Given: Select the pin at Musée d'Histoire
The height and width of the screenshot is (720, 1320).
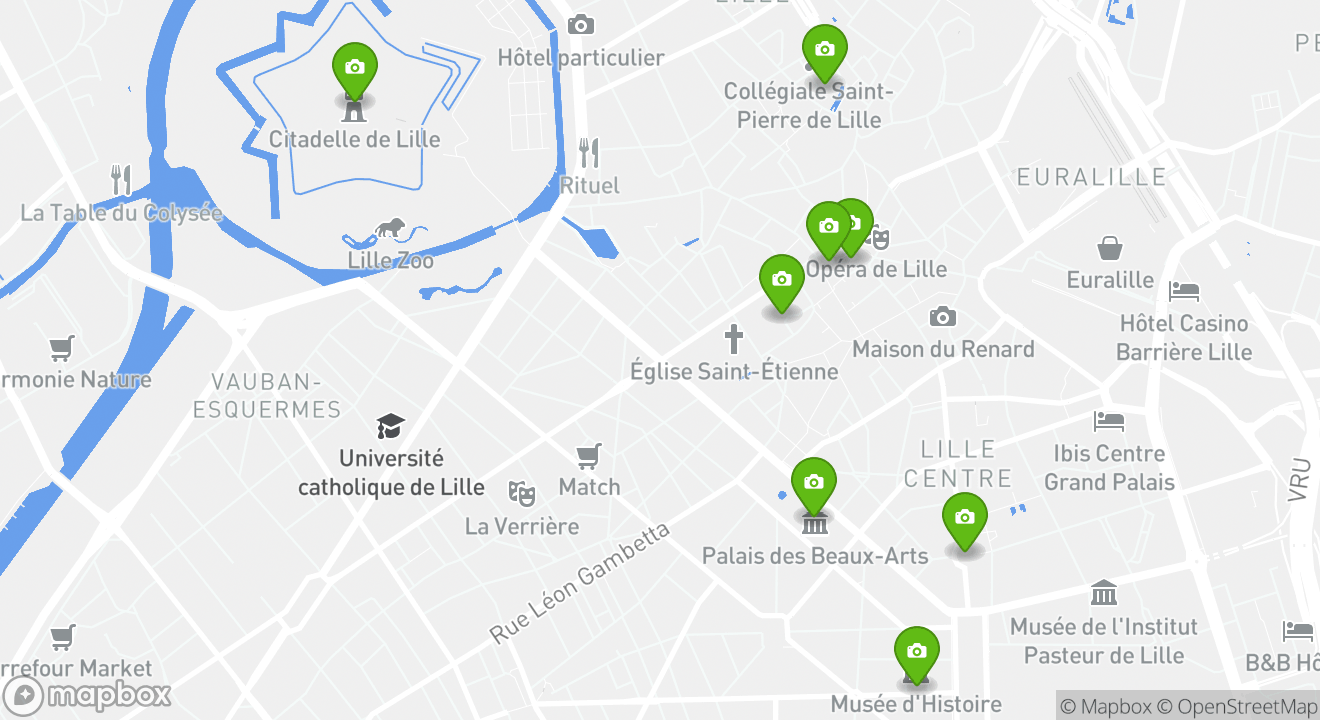Looking at the screenshot, I should point(916,652).
